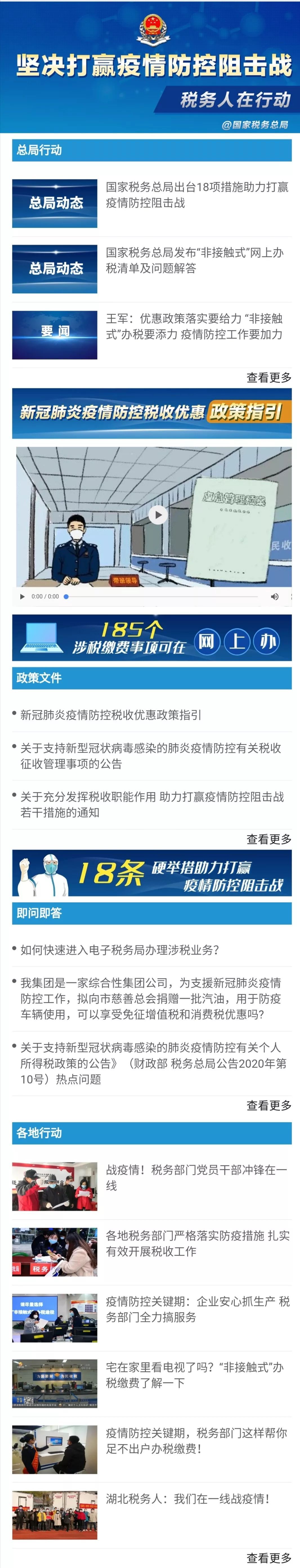Tap 查看更多 under 各地行动
This screenshot has width=300, height=1568.
(x=268, y=1558)
